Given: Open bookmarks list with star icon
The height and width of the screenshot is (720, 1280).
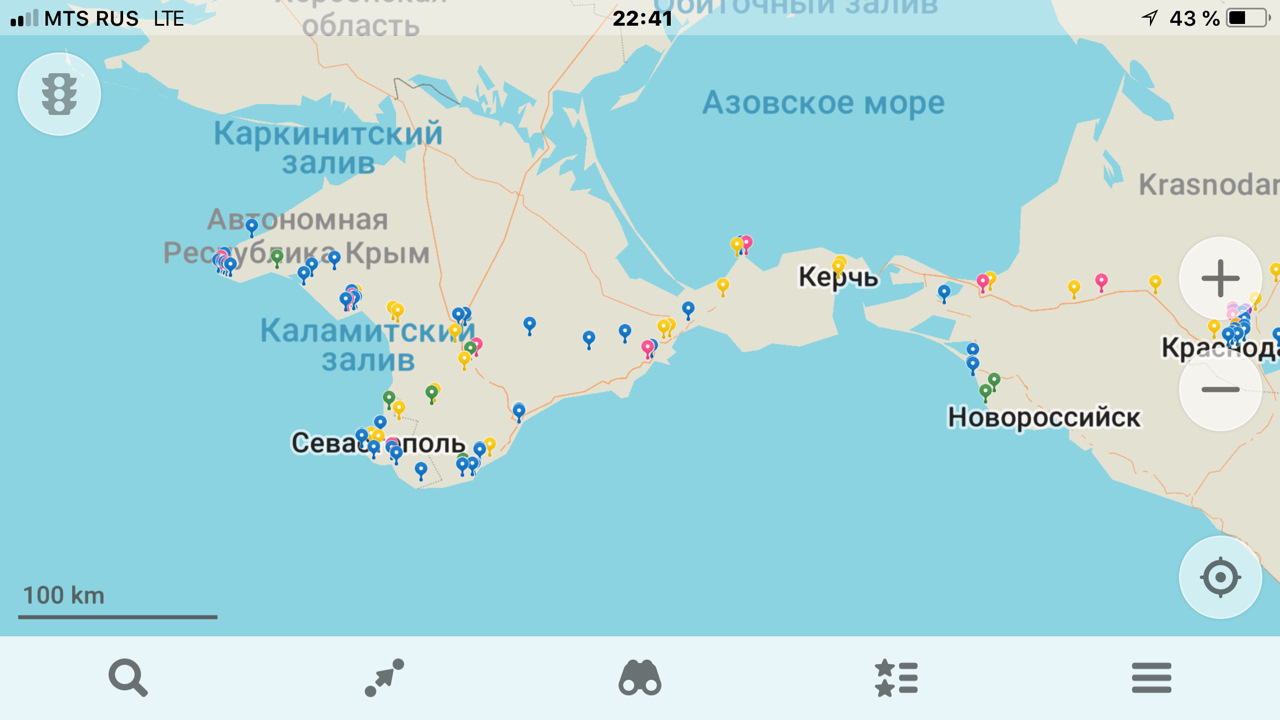Looking at the screenshot, I should click(x=896, y=678).
